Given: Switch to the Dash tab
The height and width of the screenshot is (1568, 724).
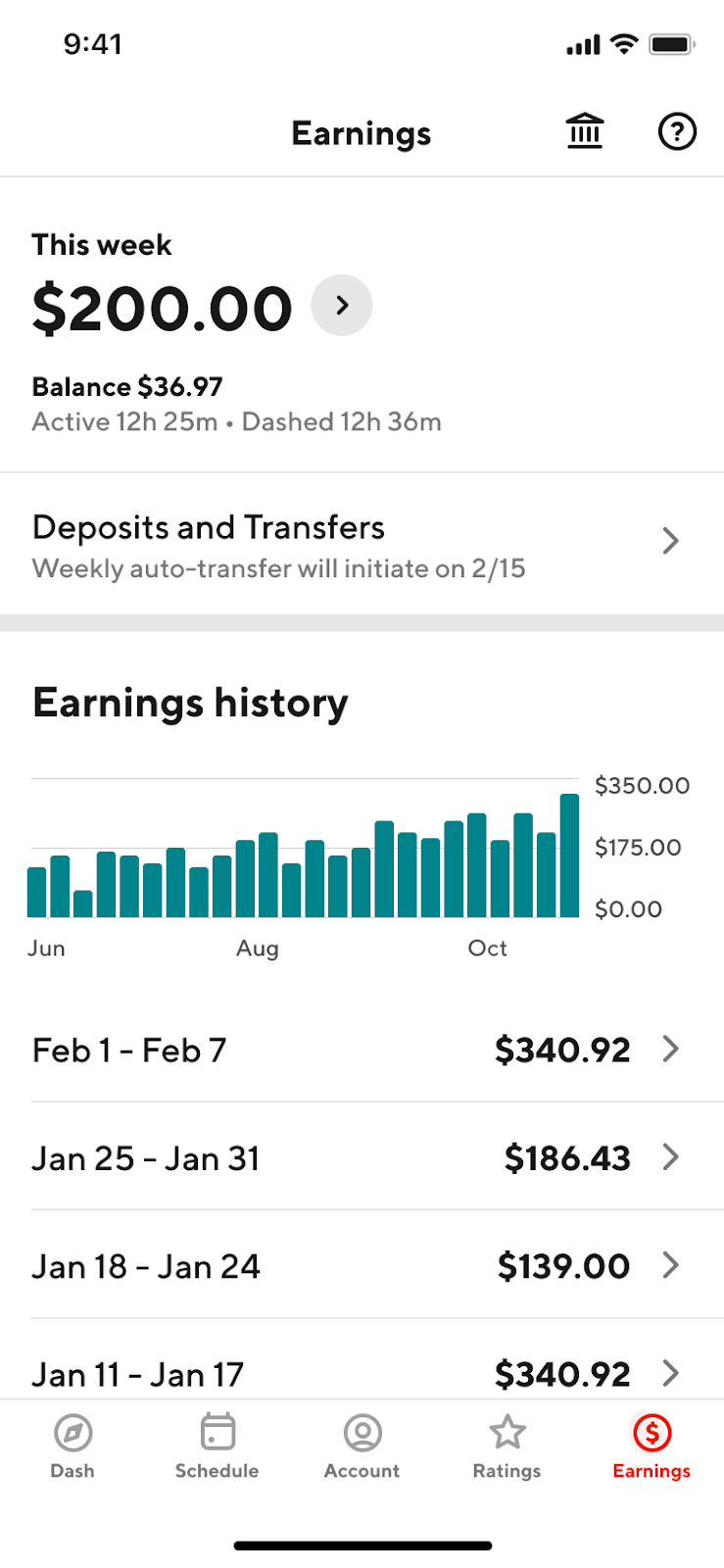Looking at the screenshot, I should coord(72,1446).
